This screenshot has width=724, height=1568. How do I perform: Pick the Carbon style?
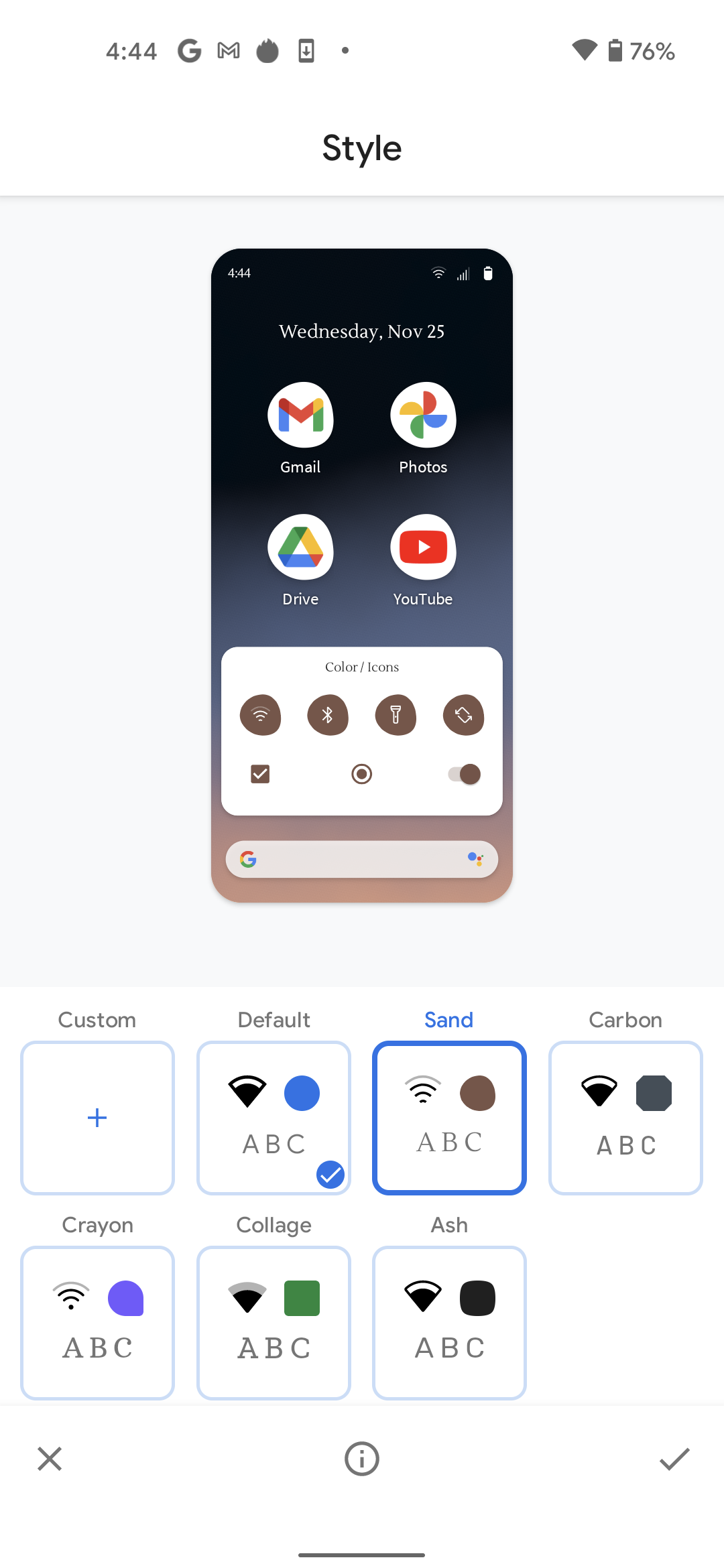pyautogui.click(x=625, y=1118)
